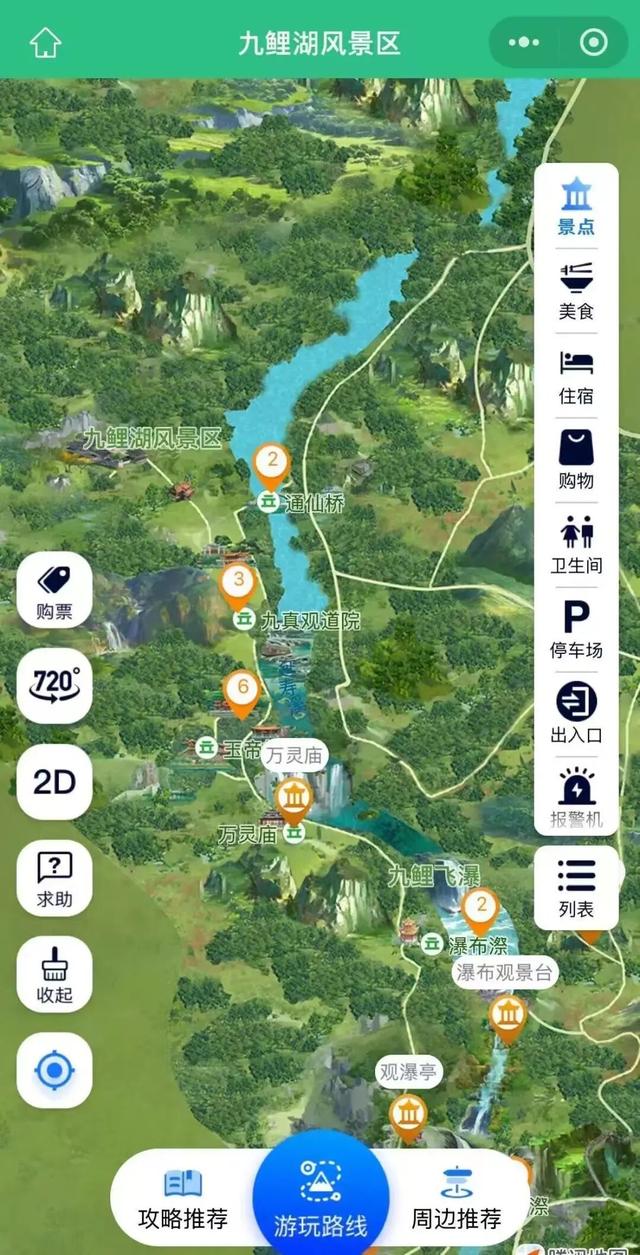Screen dimensions: 640x1255
Task: Show 美食 food spots on map
Action: [x=576, y=290]
